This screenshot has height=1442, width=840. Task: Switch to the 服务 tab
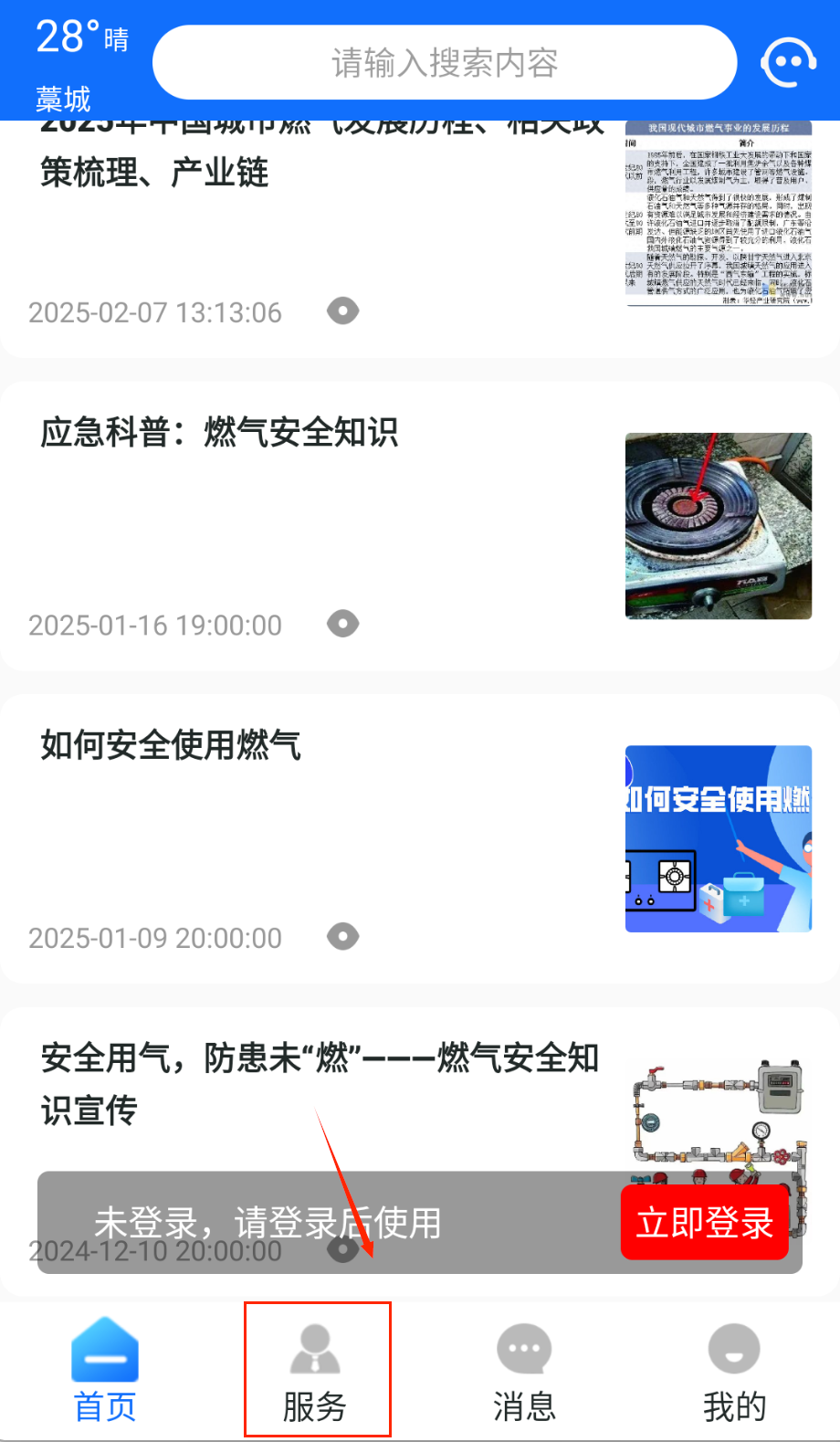[316, 1370]
